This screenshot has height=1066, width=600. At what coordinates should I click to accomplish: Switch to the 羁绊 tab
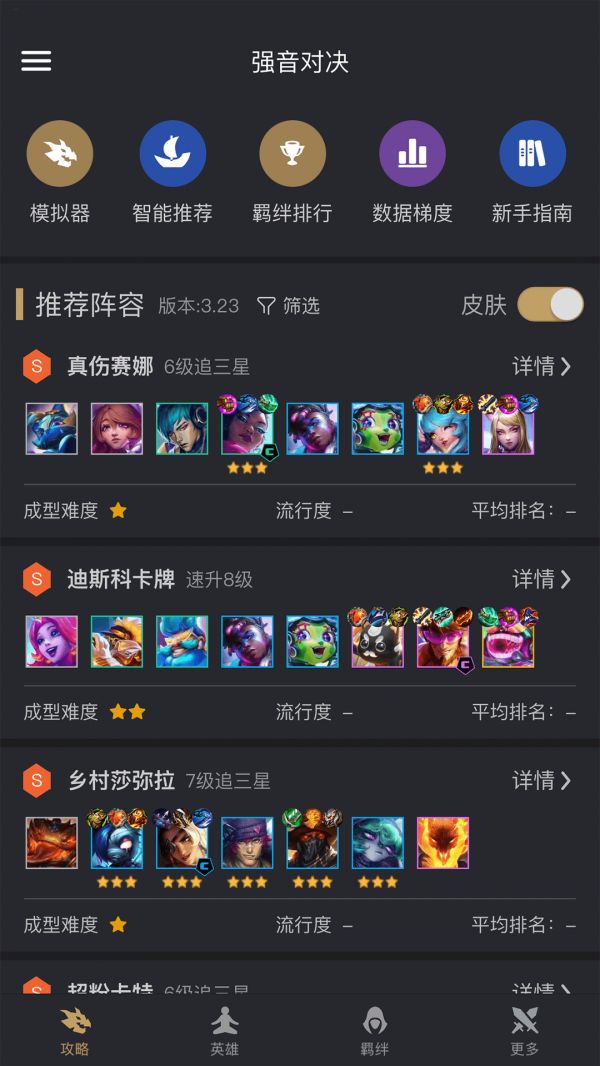[x=374, y=1031]
